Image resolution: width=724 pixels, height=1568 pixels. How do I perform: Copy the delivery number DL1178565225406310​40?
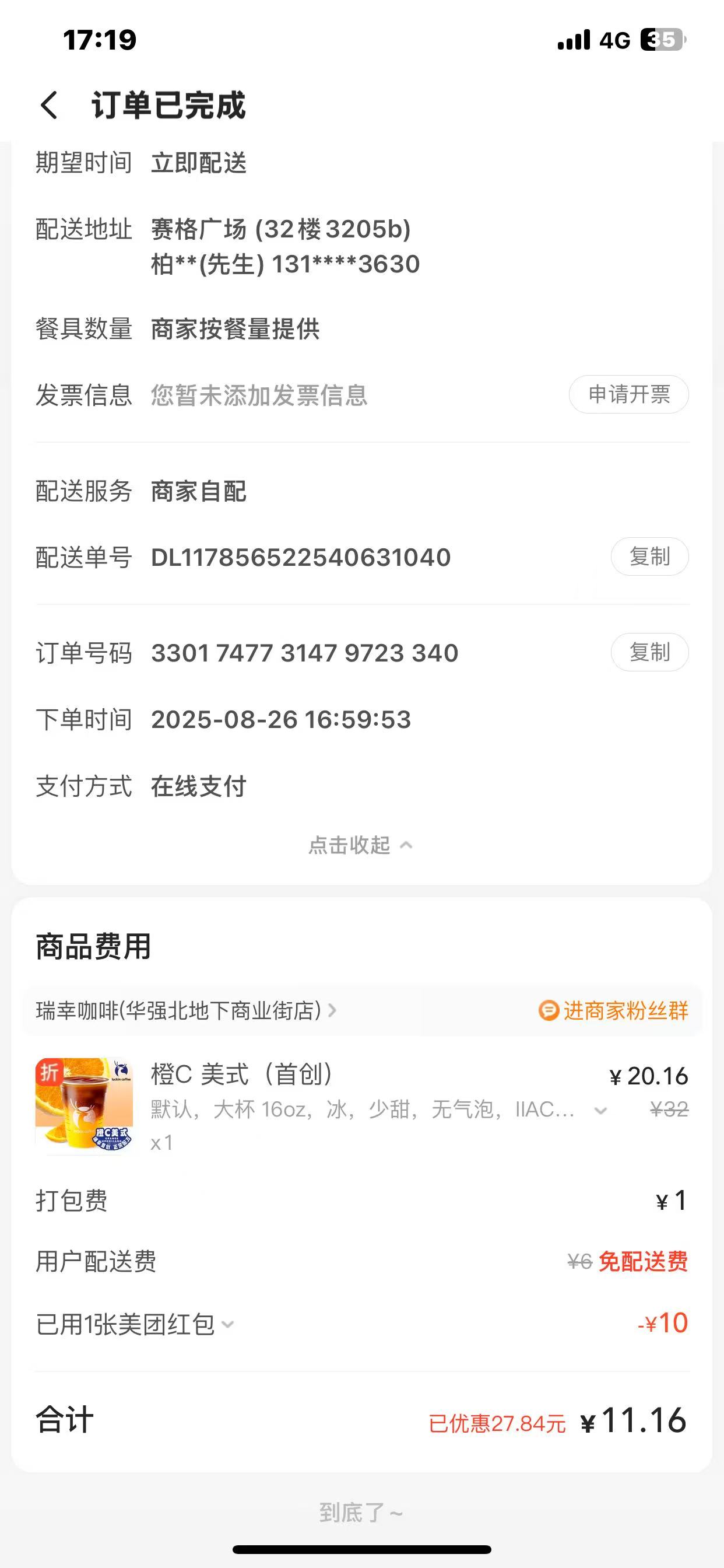coord(649,556)
